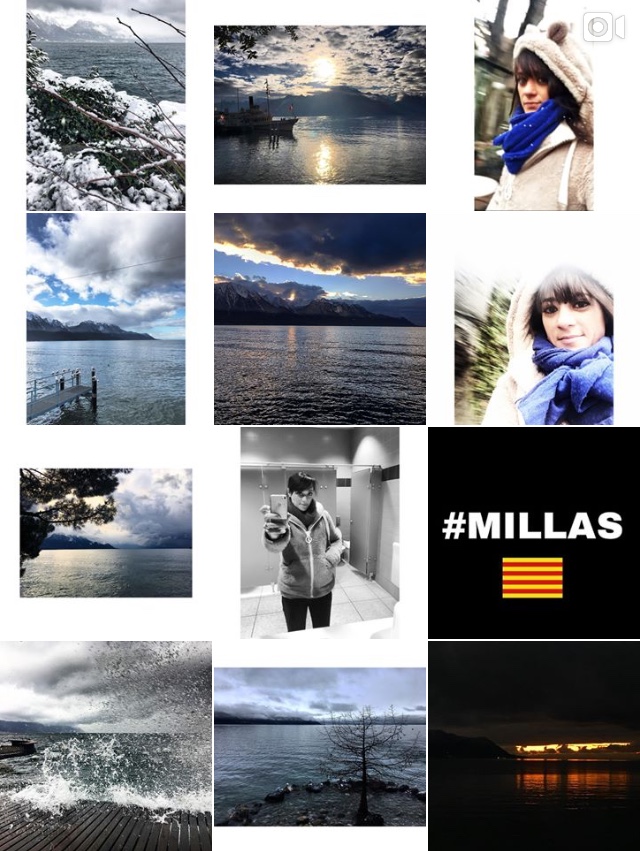This screenshot has height=851, width=640.
Task: Open the lake pier with clouds photo
Action: click(106, 318)
